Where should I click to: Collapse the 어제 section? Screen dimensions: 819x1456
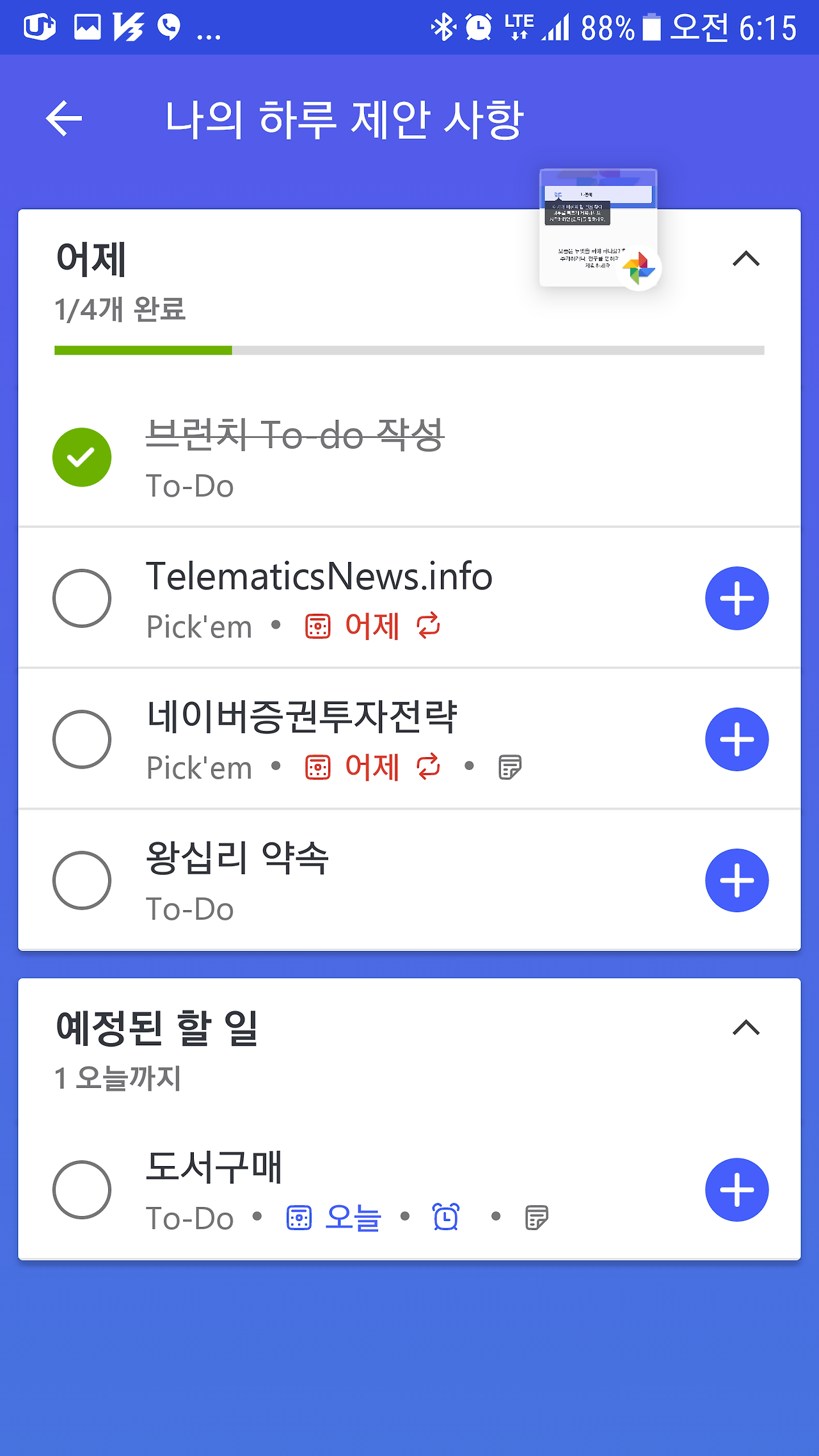[745, 259]
